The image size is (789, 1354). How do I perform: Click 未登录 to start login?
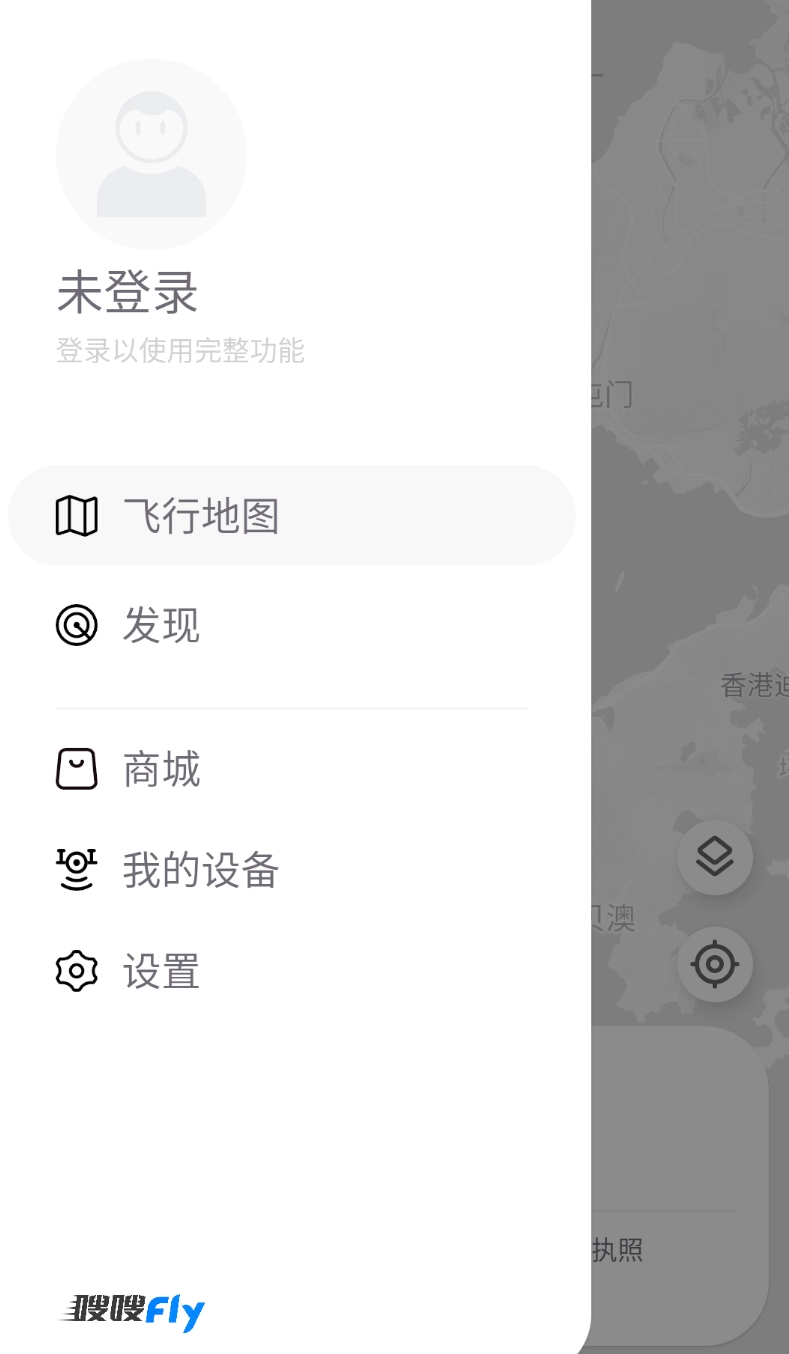click(127, 293)
